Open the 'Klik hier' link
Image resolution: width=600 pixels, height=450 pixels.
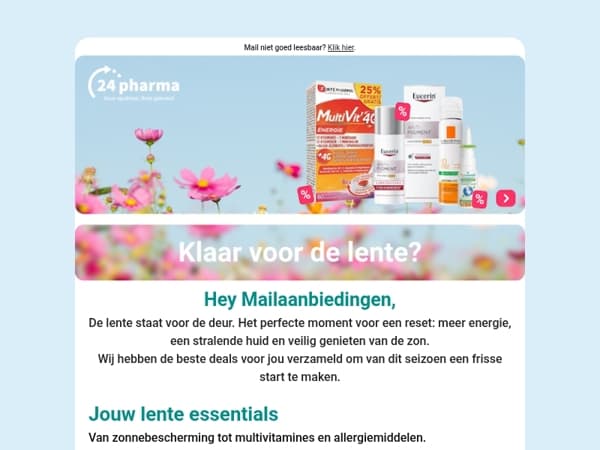pyautogui.click(x=341, y=48)
